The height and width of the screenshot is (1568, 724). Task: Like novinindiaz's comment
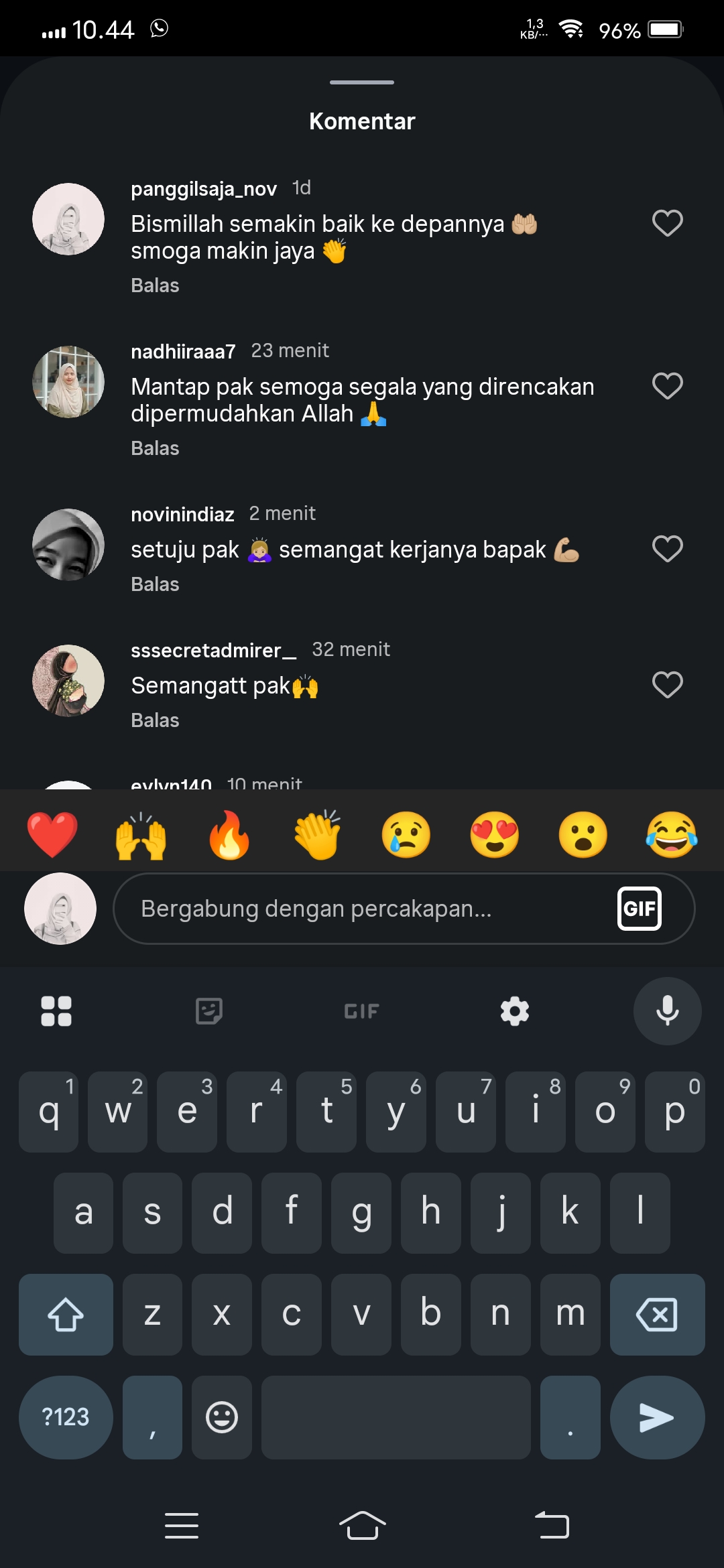tap(667, 549)
